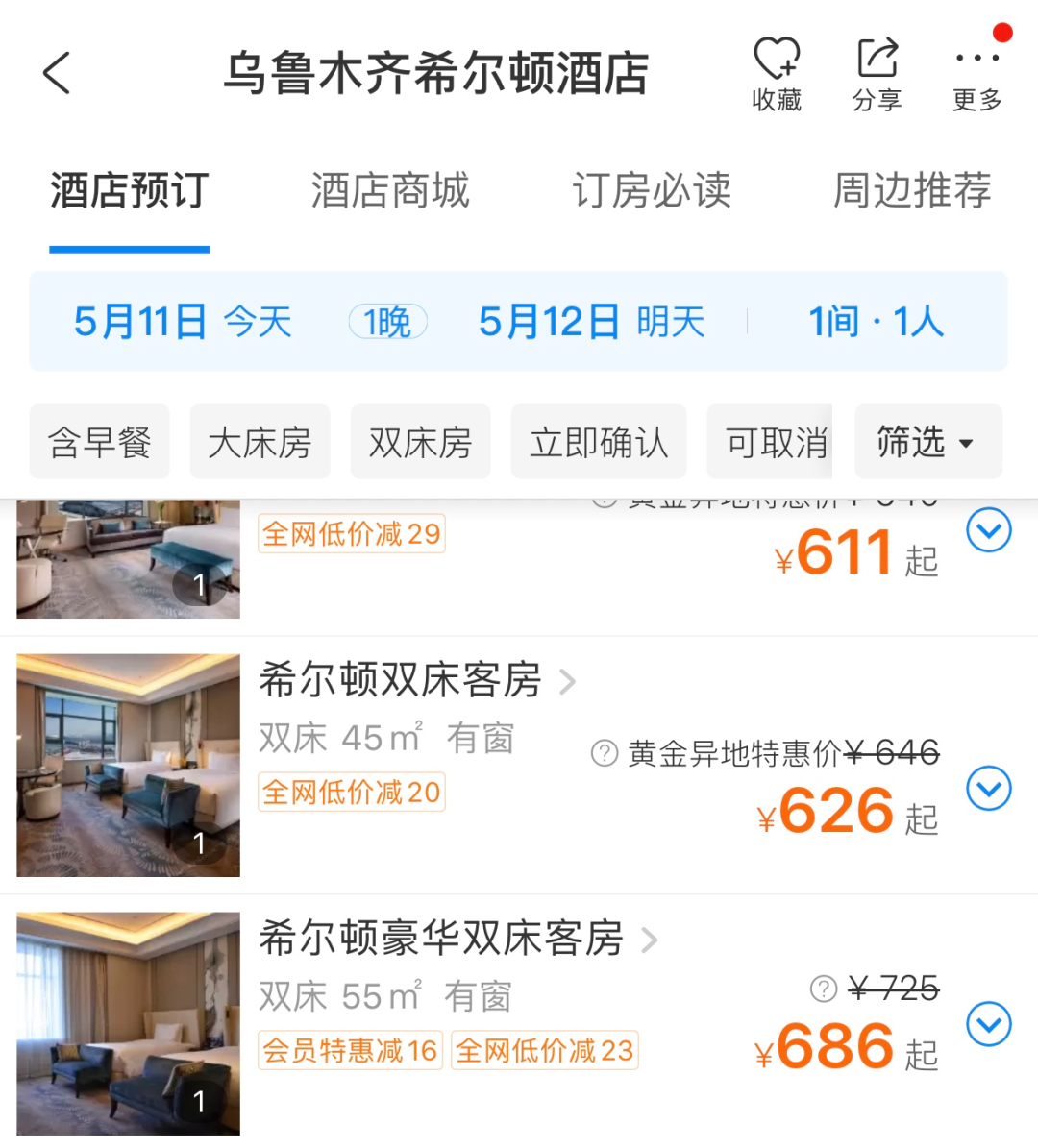Screen dimensions: 1038x1148
Task: Go back from the hotel page
Action: (x=58, y=73)
